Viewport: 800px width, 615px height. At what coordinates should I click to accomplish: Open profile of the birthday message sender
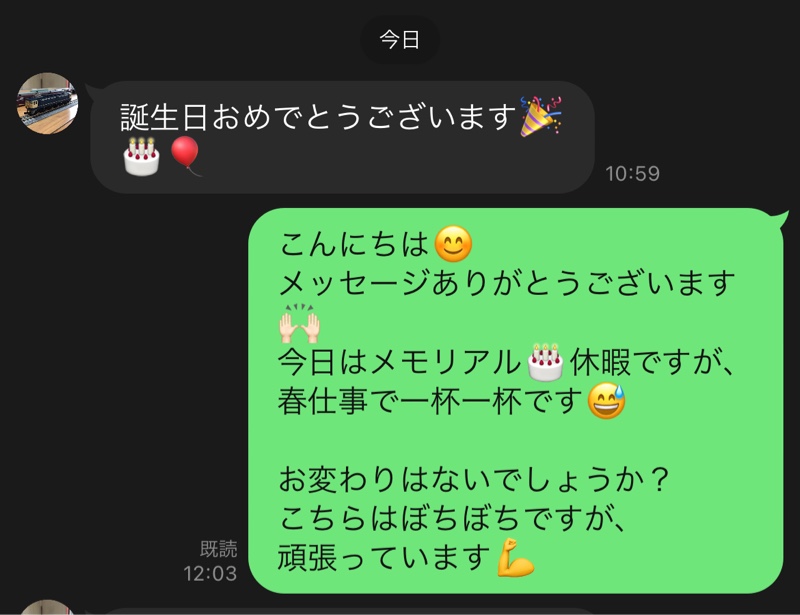click(x=47, y=103)
